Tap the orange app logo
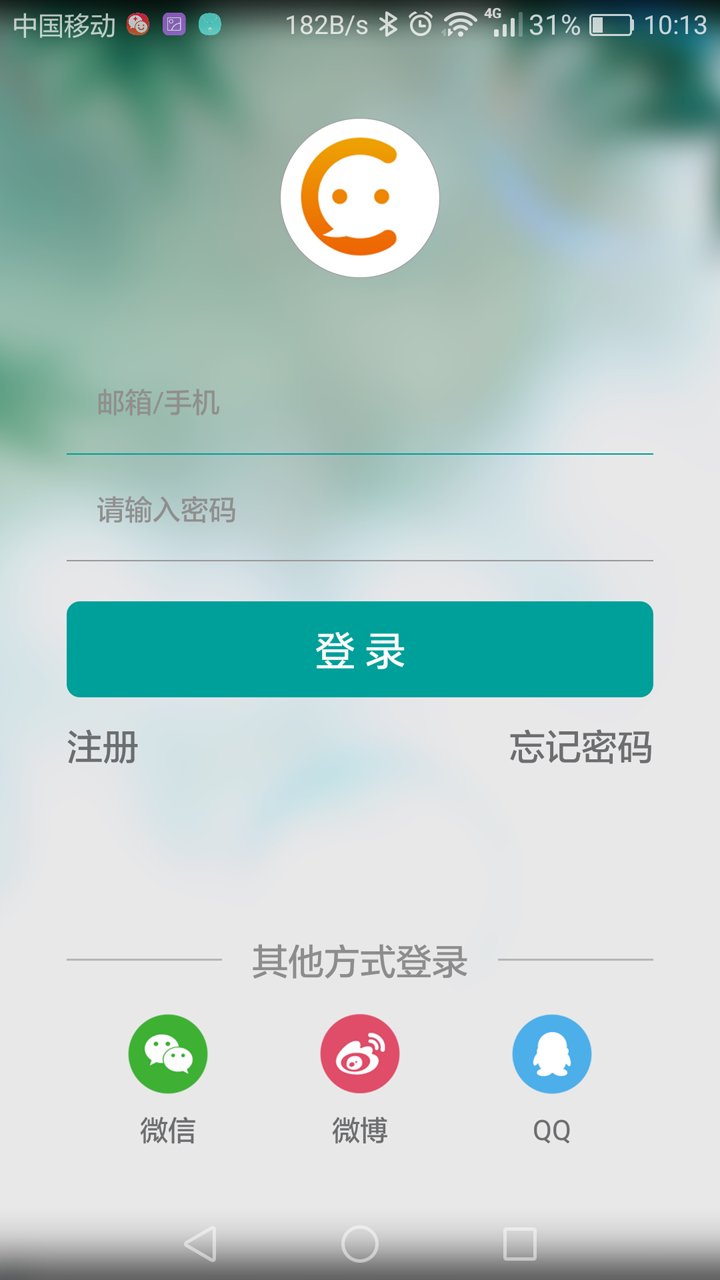This screenshot has height=1280, width=720. click(360, 197)
